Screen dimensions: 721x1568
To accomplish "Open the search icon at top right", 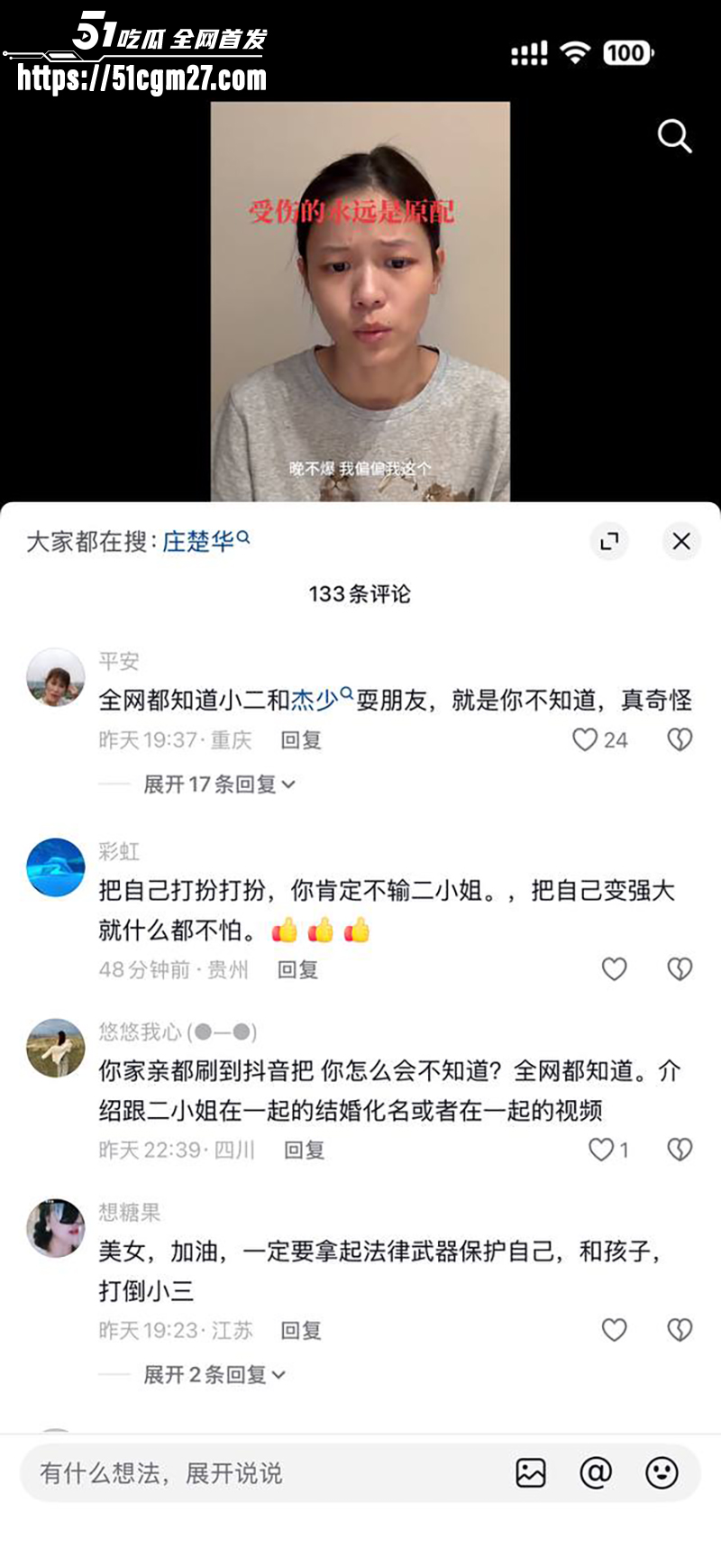I will tap(672, 135).
